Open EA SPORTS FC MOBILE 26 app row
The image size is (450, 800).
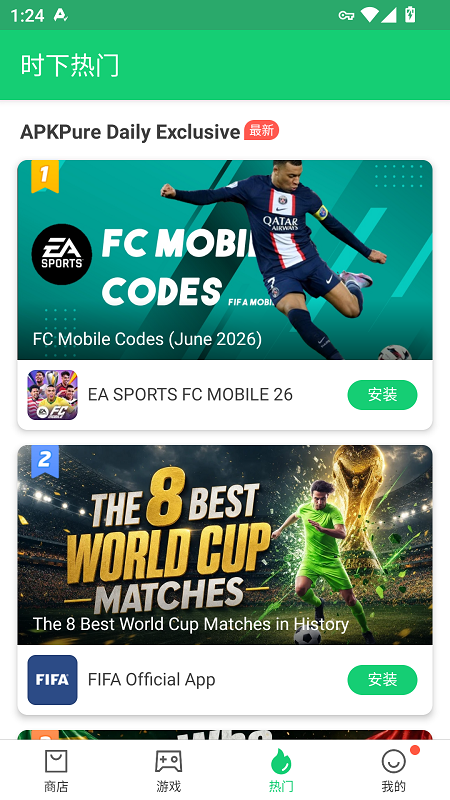(x=225, y=395)
